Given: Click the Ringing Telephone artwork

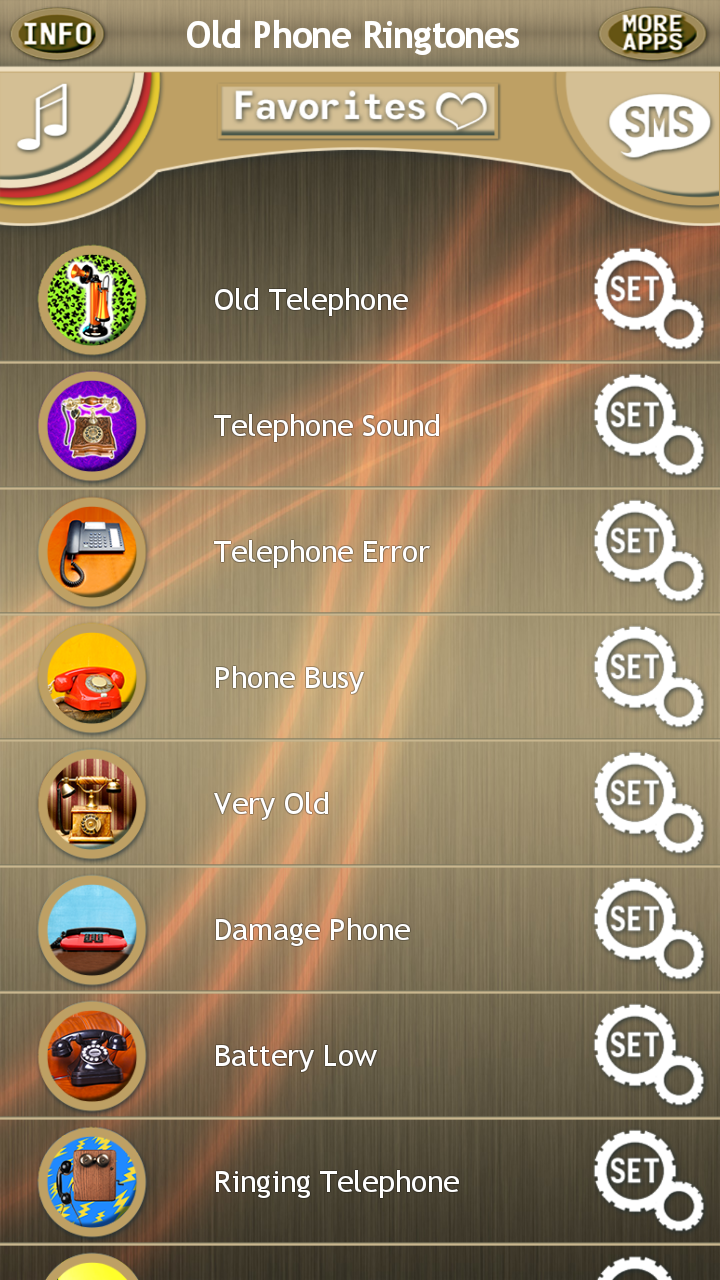Looking at the screenshot, I should point(92,1181).
